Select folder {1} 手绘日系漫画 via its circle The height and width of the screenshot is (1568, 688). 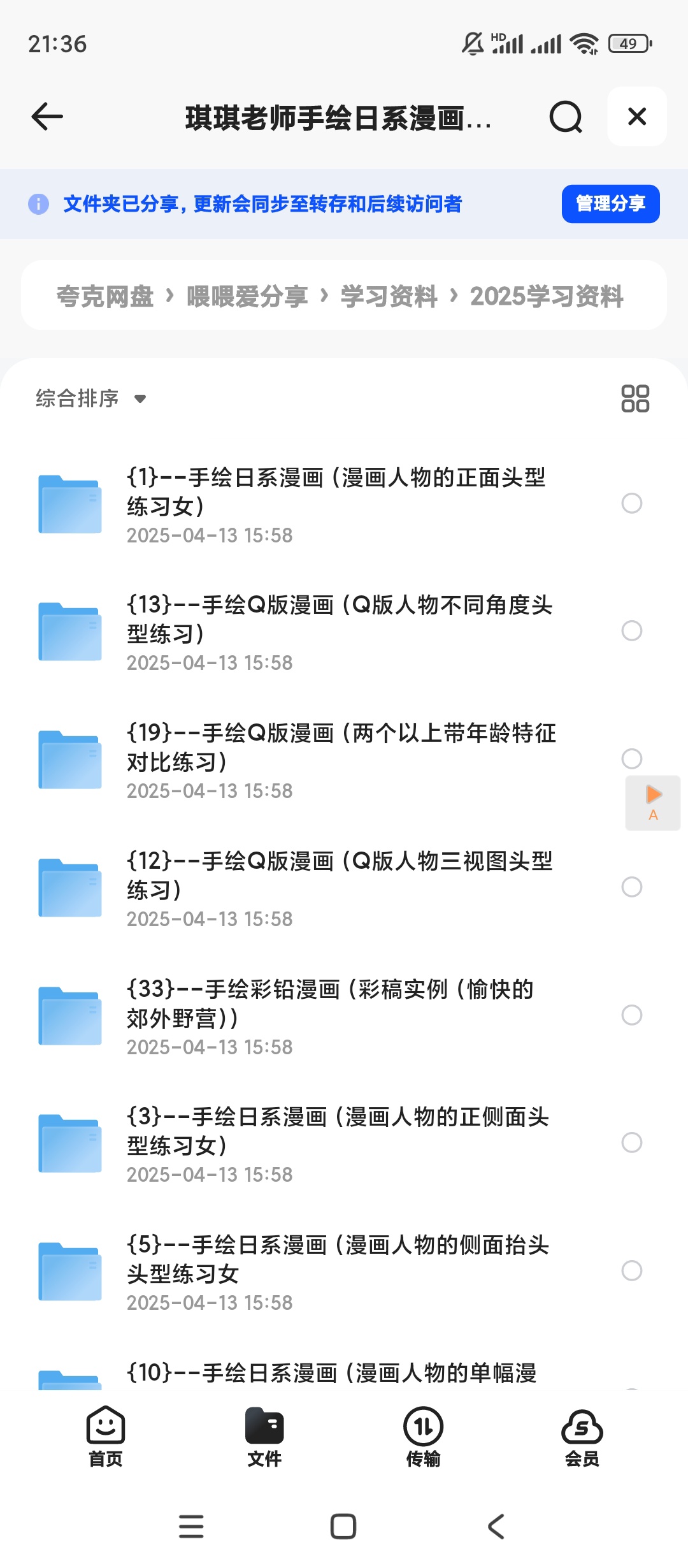coord(631,504)
